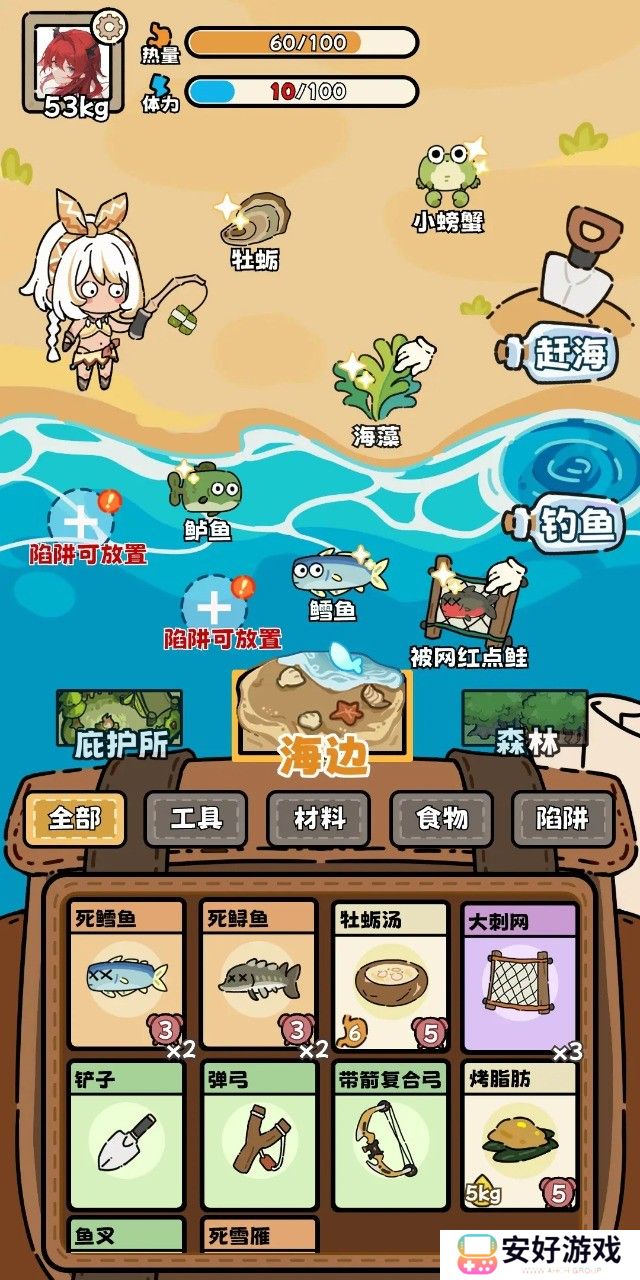
Task: Filter inventory by 食物 food
Action: 441,819
